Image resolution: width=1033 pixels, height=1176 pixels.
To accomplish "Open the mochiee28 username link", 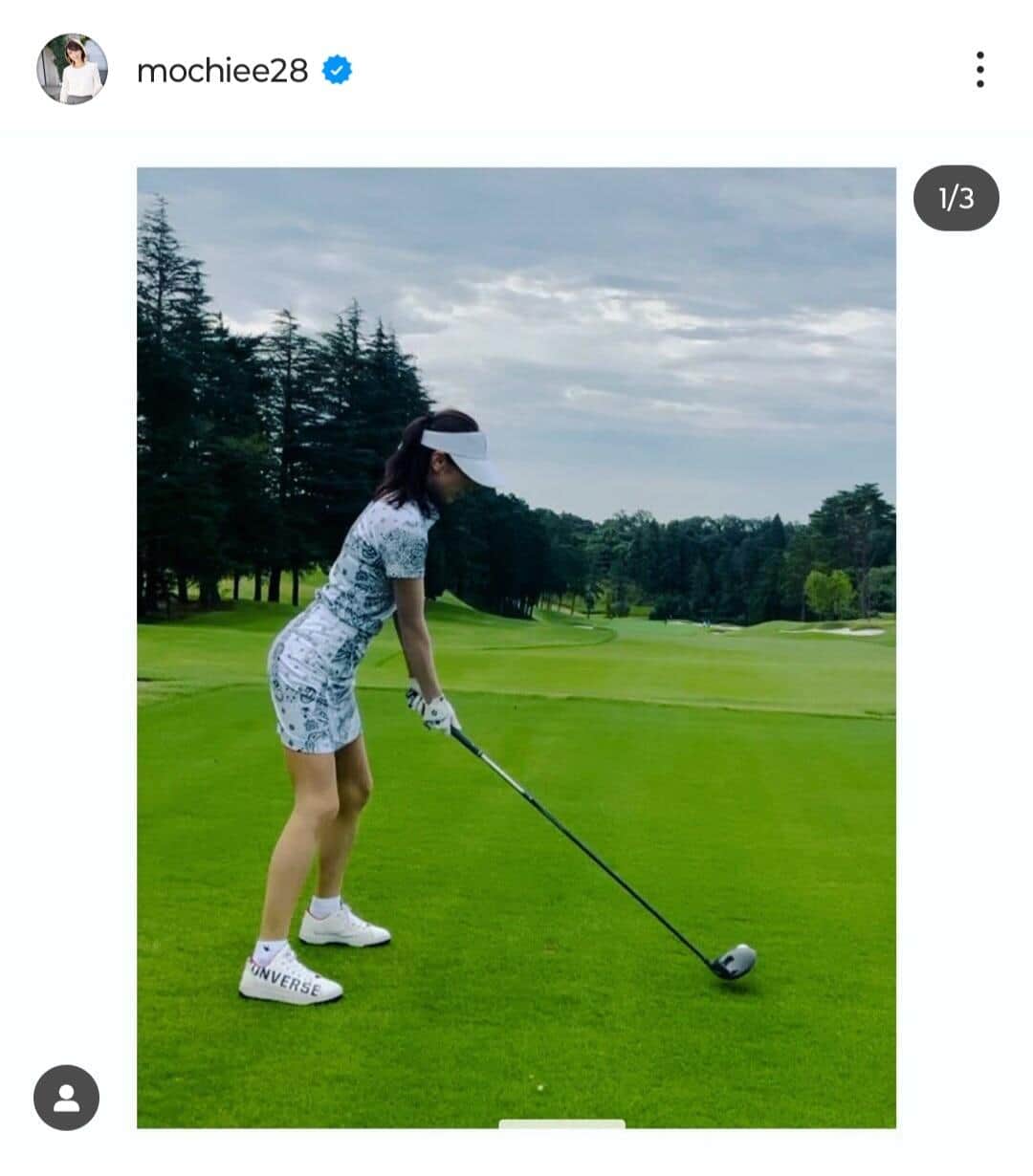I will click(x=222, y=70).
